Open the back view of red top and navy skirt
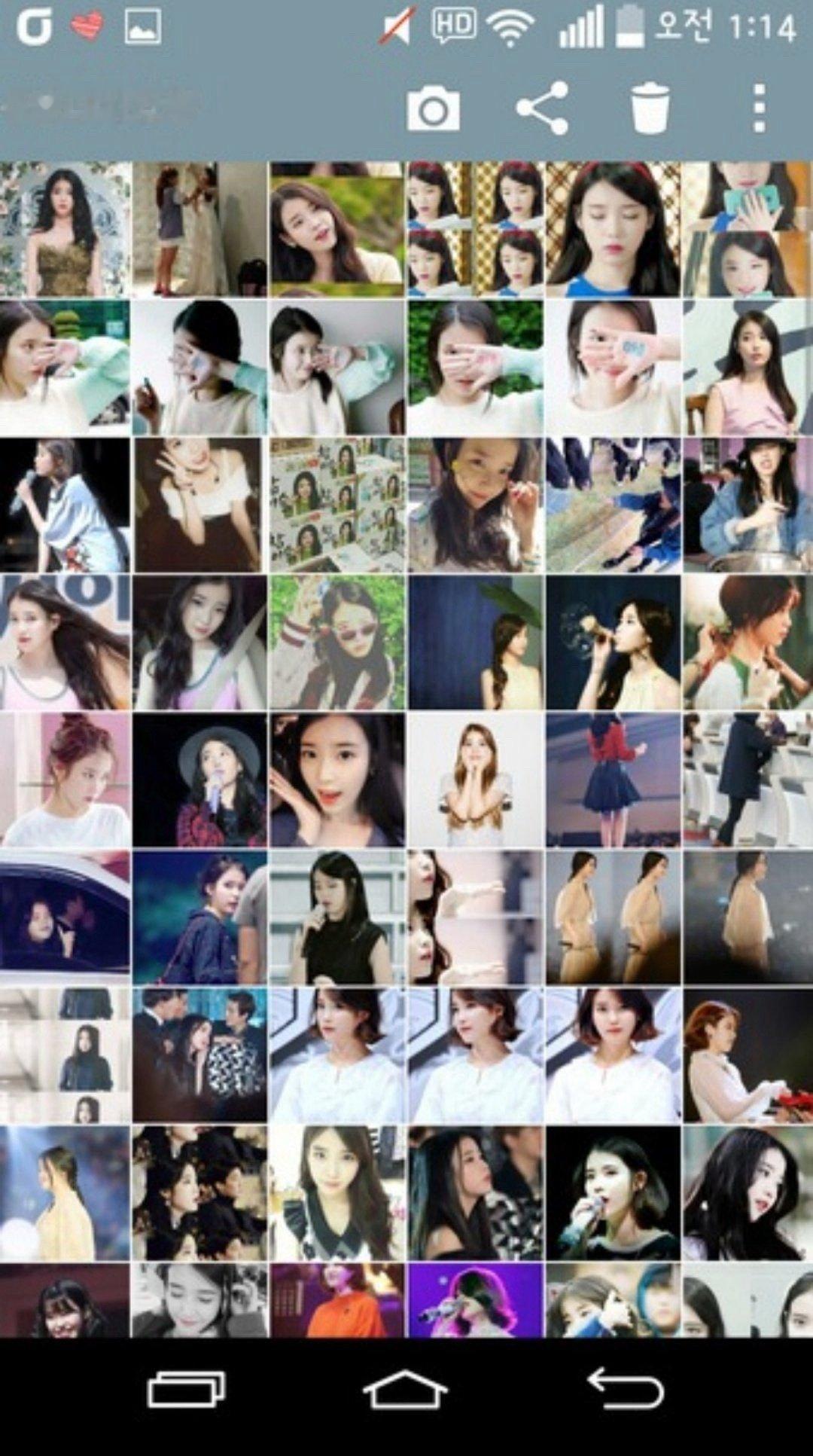 coord(613,780)
